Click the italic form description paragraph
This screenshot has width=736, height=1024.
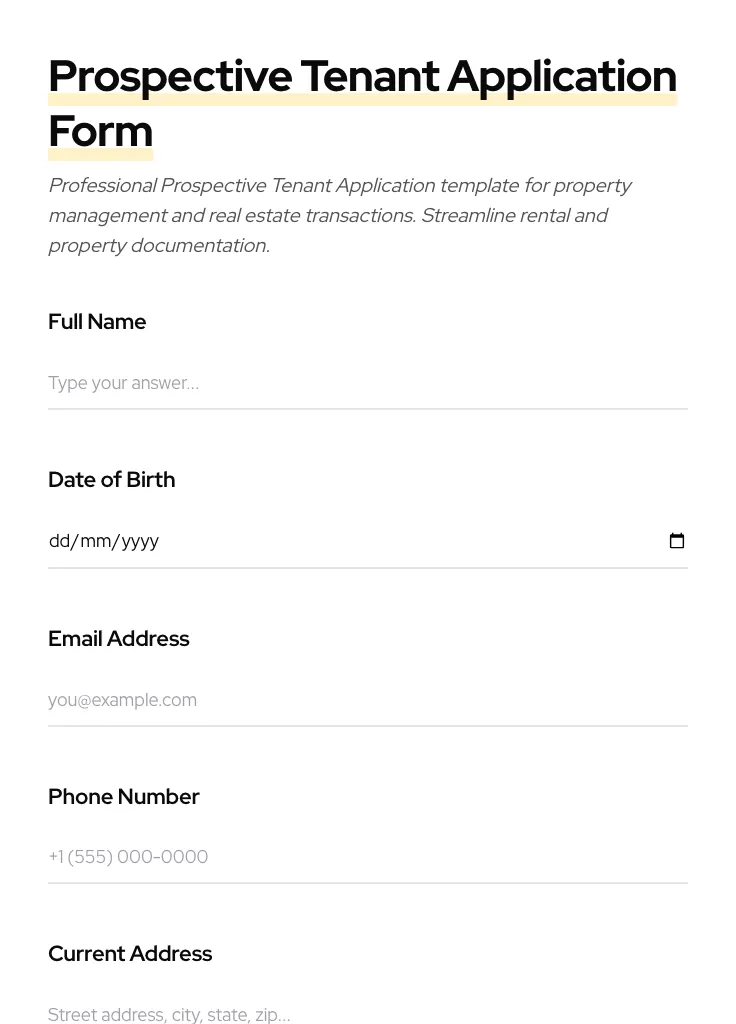click(340, 215)
